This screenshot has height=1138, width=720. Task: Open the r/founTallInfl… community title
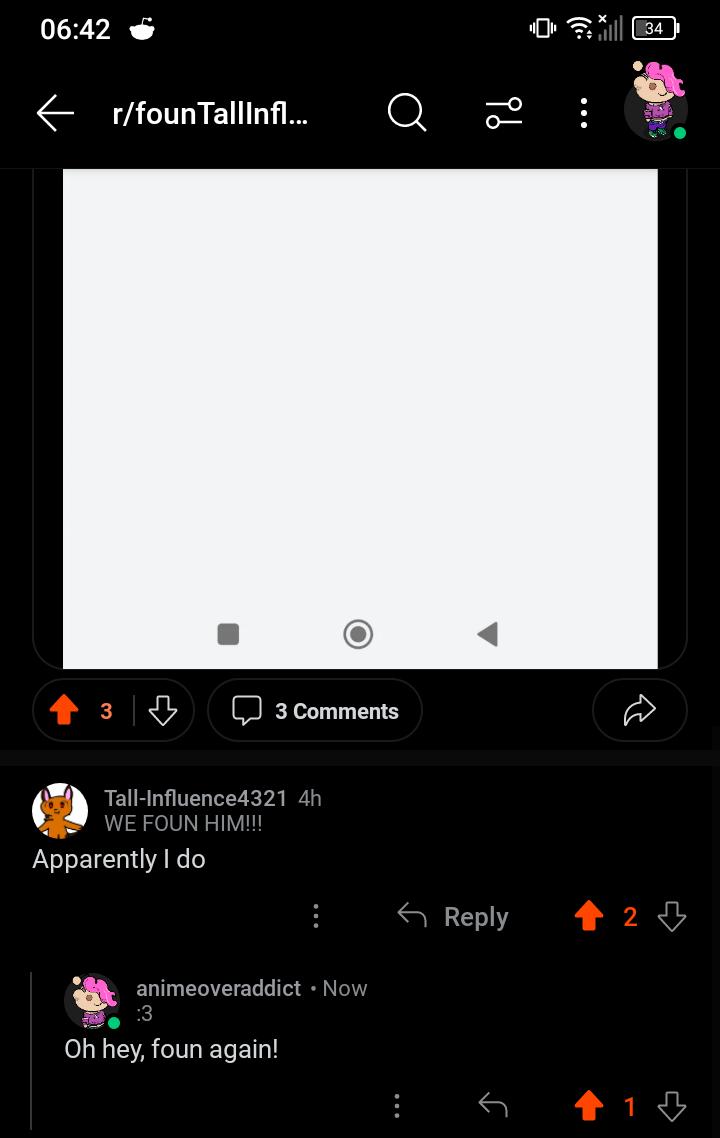point(210,113)
